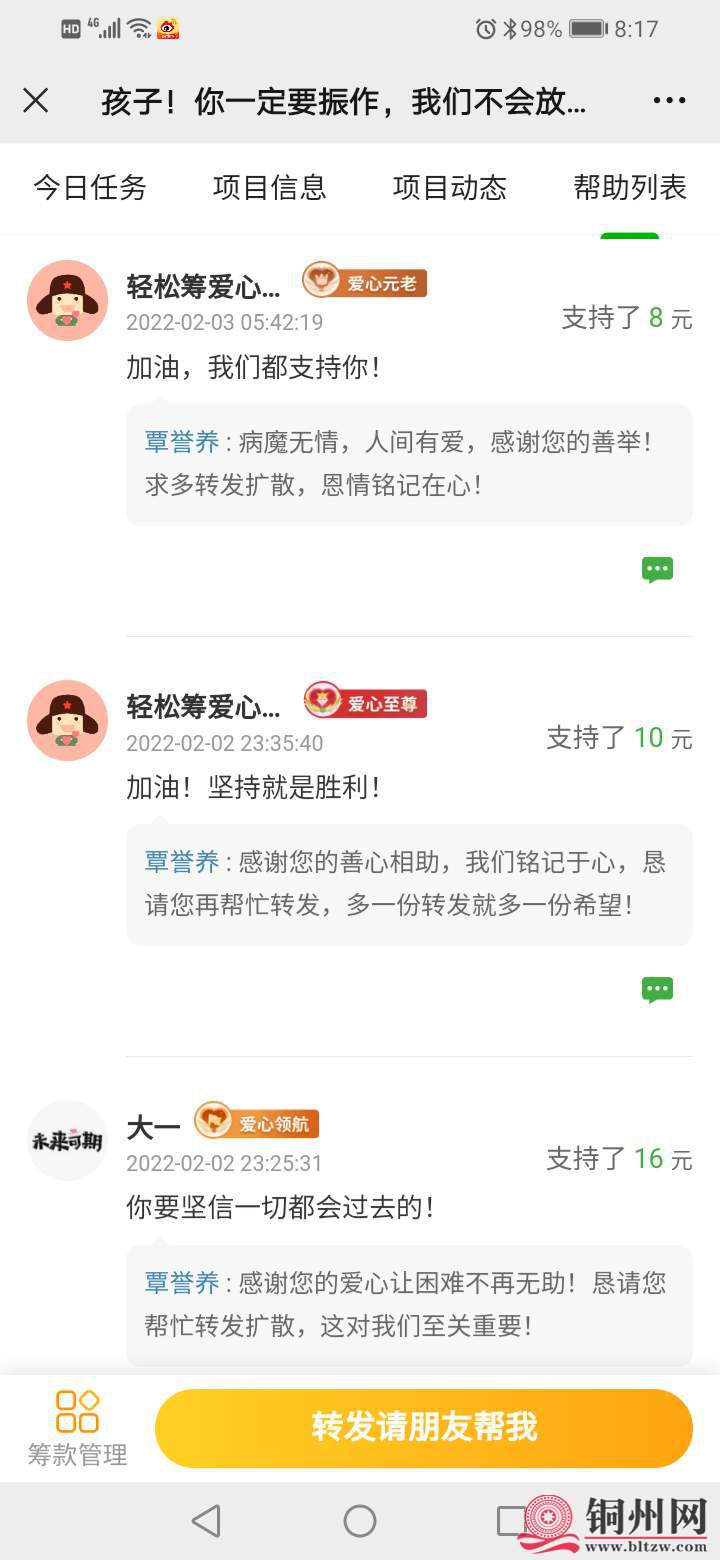The image size is (720, 1560).
Task: Select the 帮助列表 tab
Action: 629,188
